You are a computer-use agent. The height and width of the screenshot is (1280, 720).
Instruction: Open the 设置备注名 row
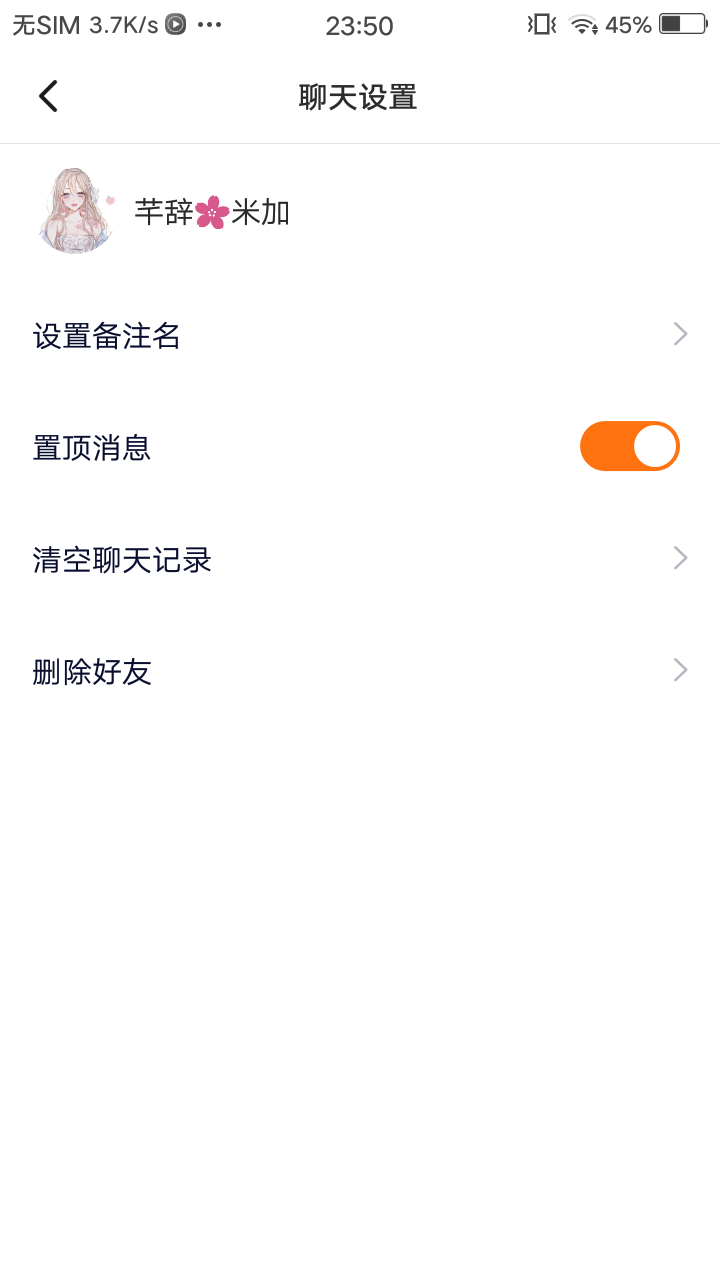click(360, 335)
